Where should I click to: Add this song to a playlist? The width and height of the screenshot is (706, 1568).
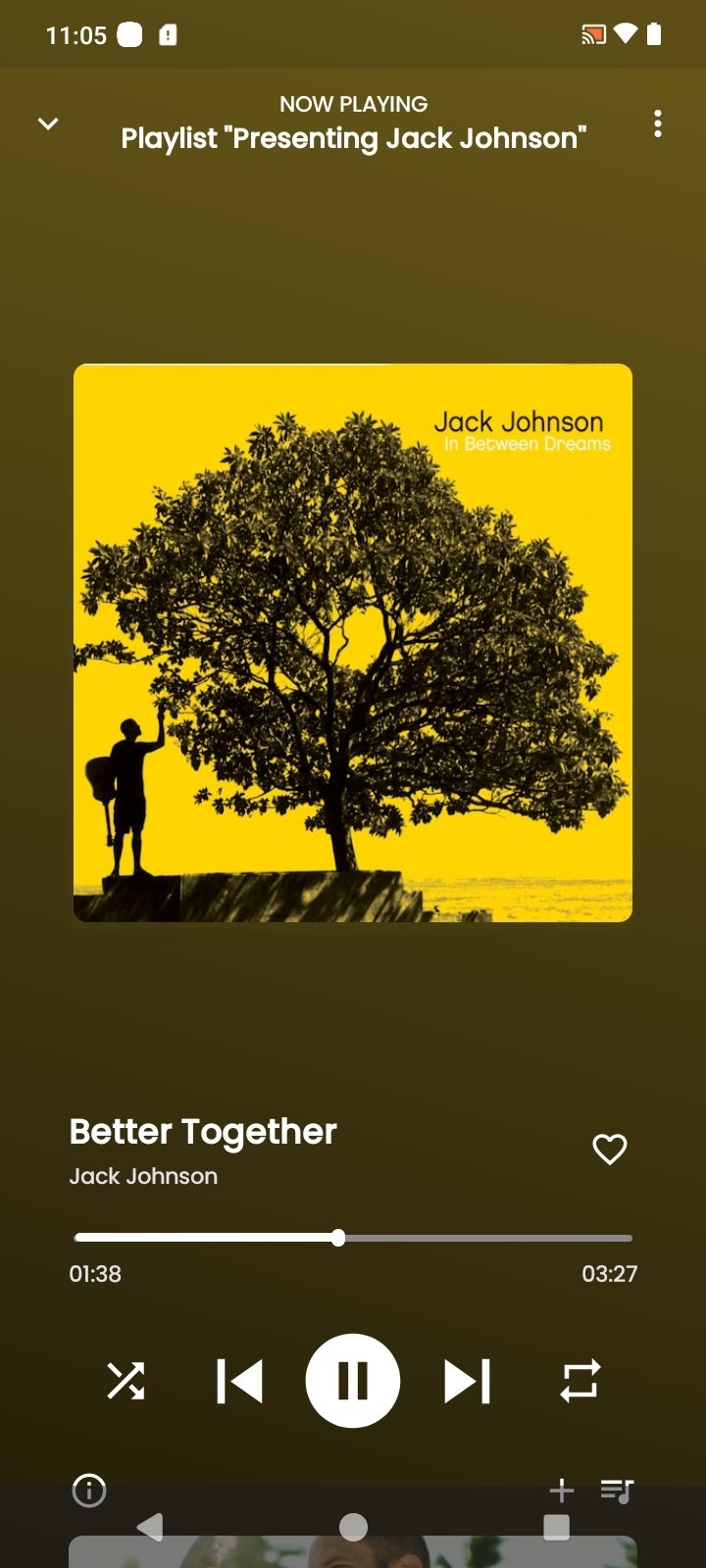tap(561, 1491)
